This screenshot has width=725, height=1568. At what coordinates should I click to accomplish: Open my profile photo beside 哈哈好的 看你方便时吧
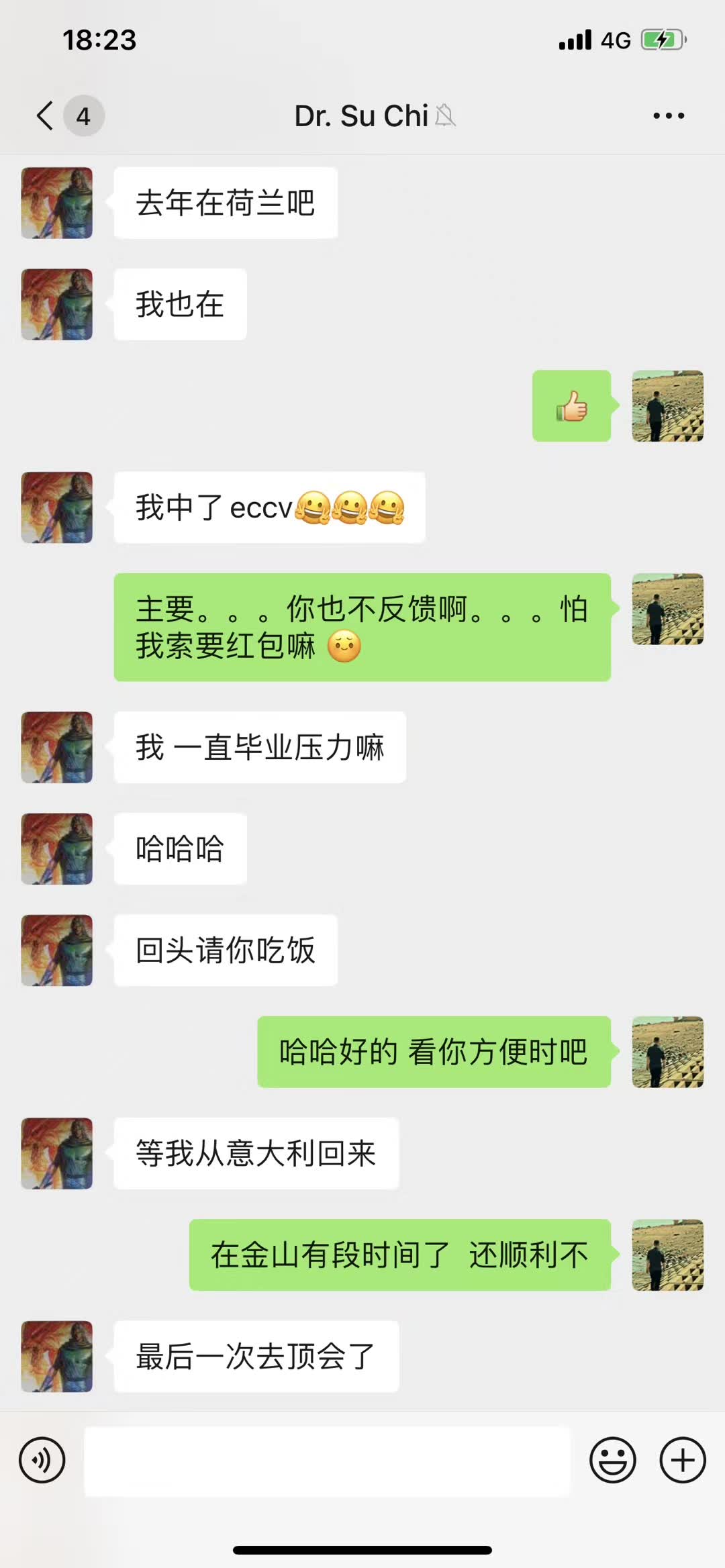[x=667, y=1052]
